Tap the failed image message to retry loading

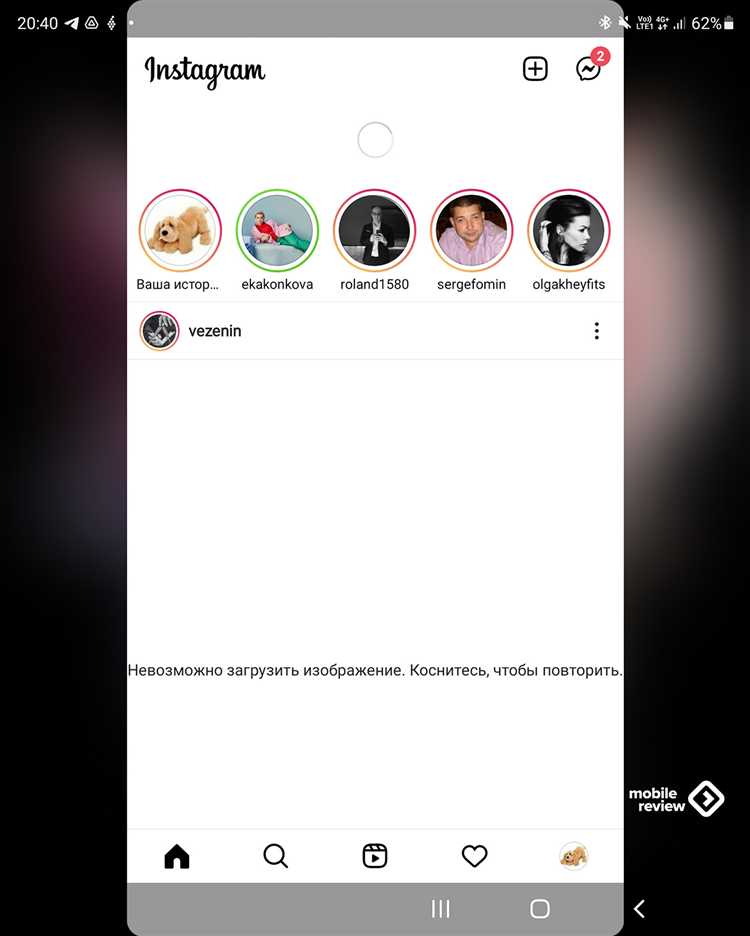(375, 670)
